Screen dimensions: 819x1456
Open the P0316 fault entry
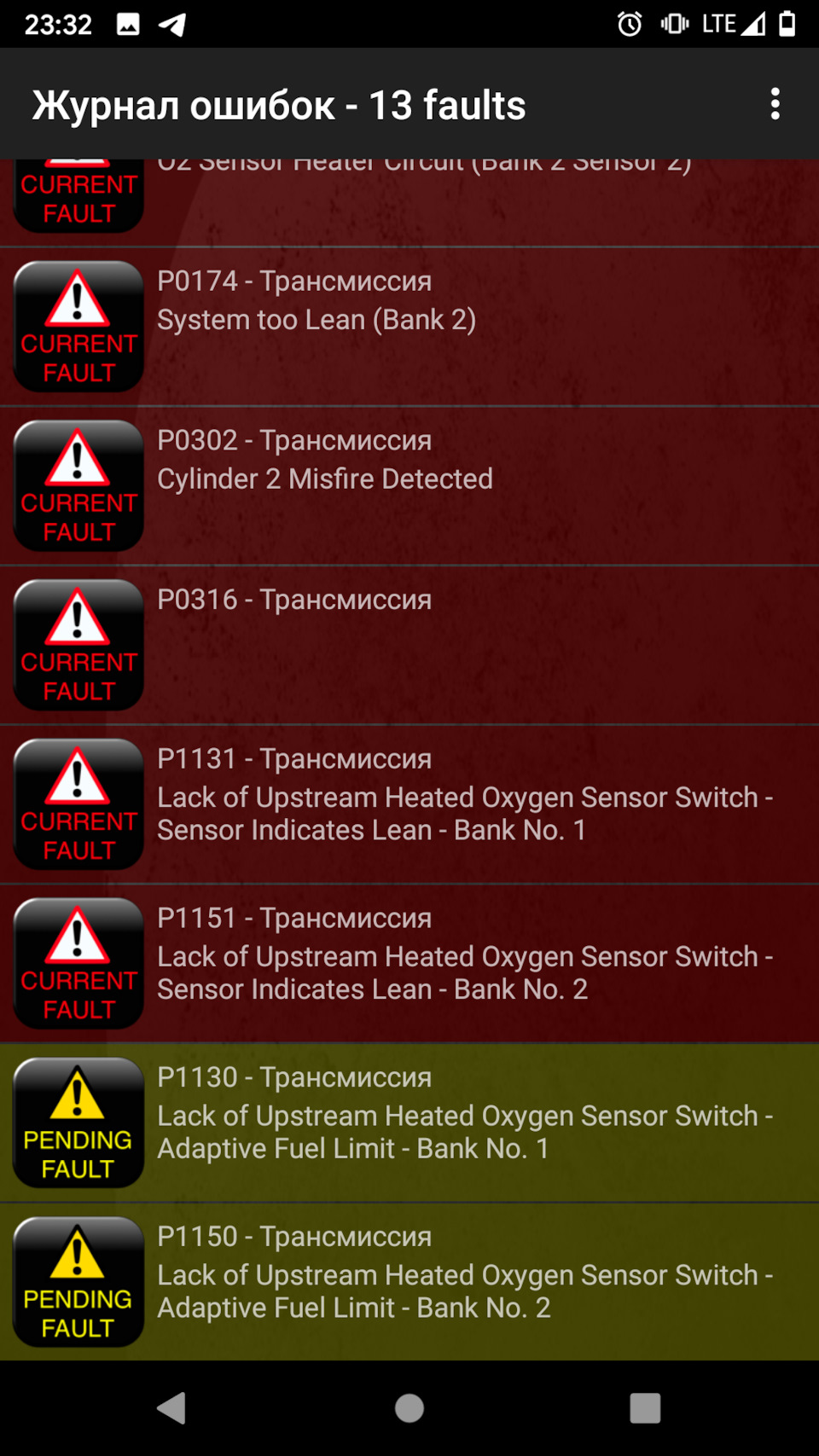click(x=409, y=645)
